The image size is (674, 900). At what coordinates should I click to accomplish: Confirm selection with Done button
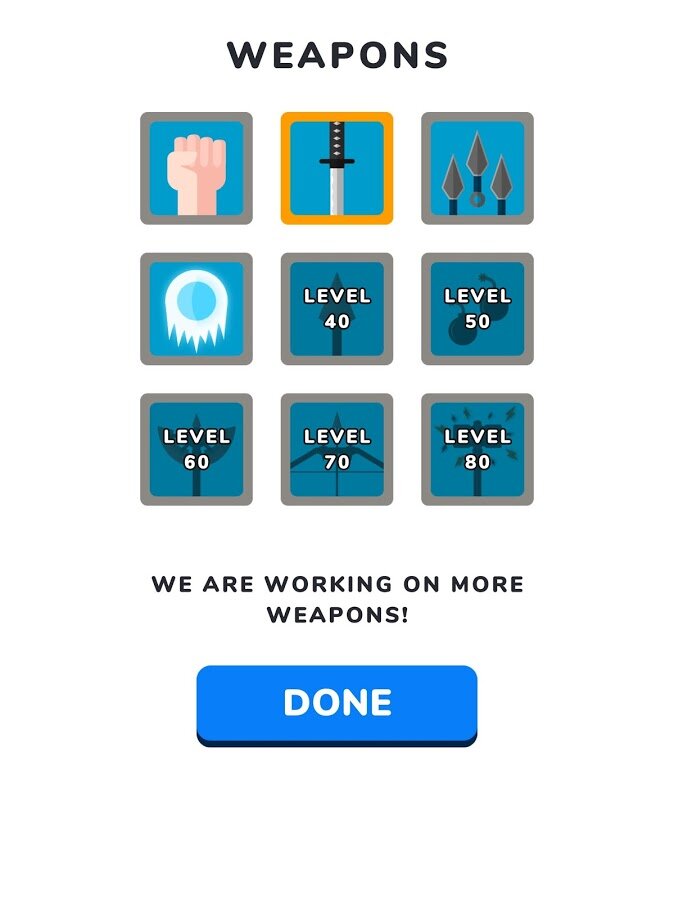click(x=337, y=703)
